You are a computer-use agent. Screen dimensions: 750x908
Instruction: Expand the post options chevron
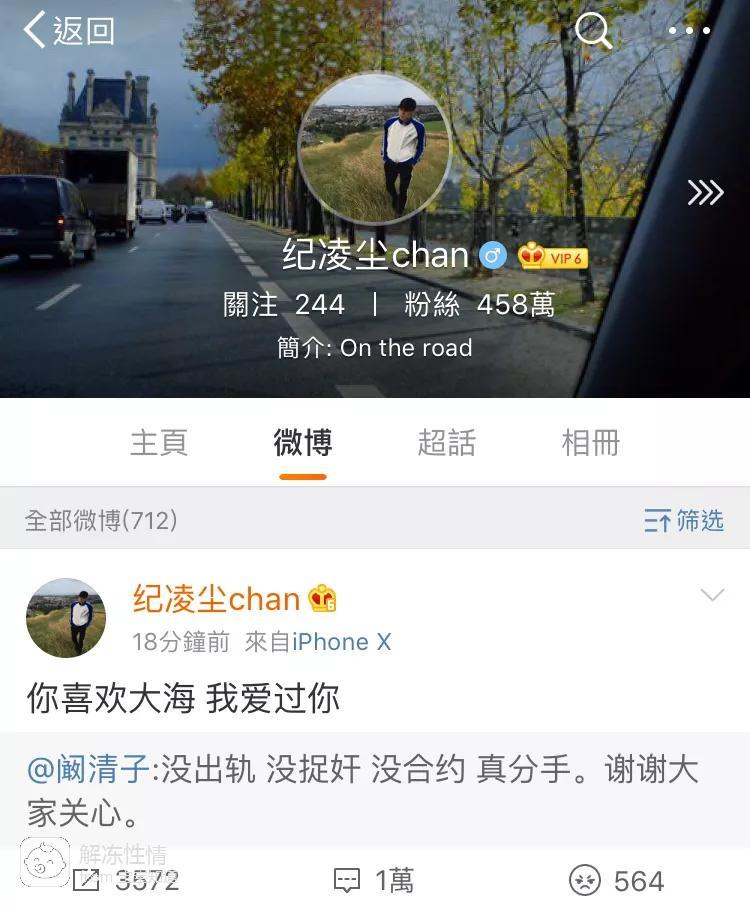(712, 596)
